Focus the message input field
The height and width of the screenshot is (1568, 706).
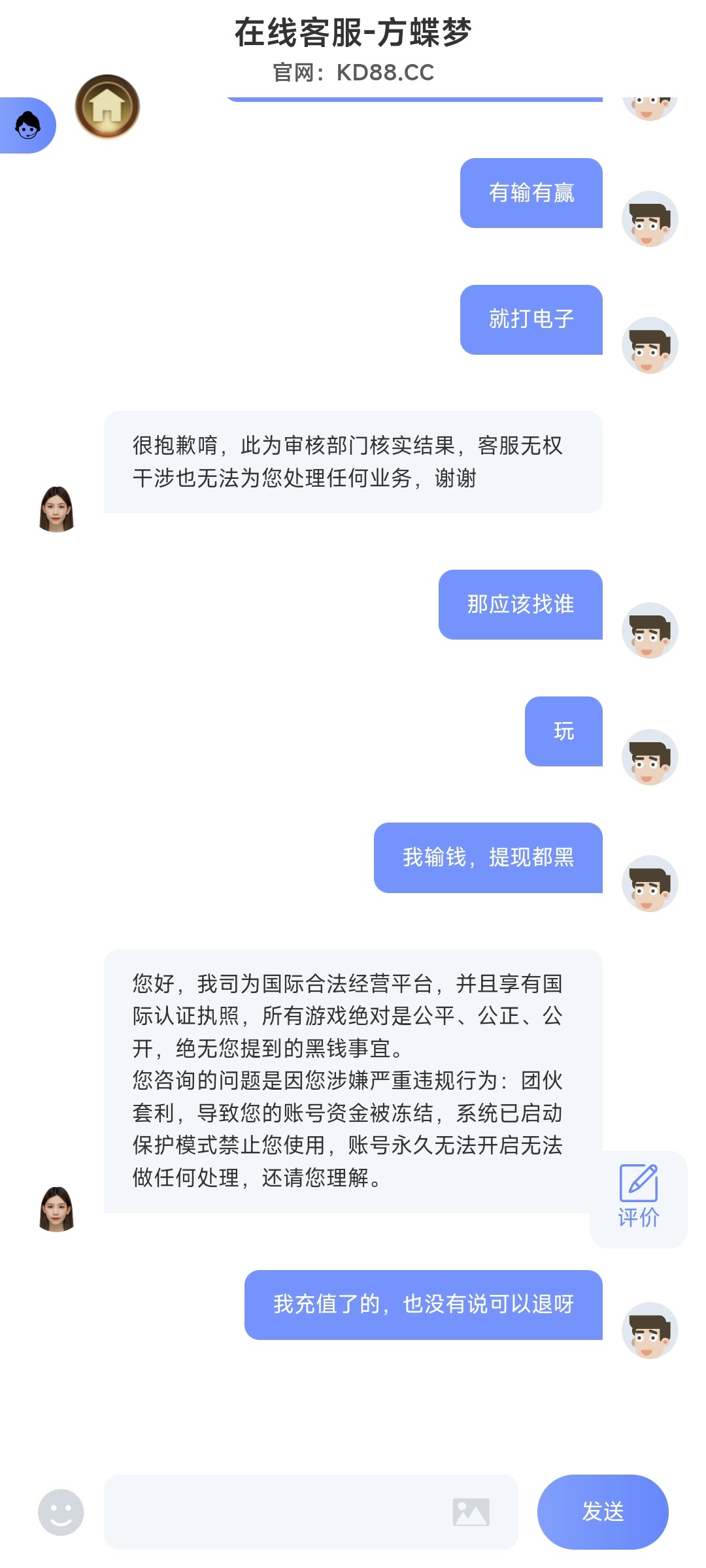pos(275,1512)
